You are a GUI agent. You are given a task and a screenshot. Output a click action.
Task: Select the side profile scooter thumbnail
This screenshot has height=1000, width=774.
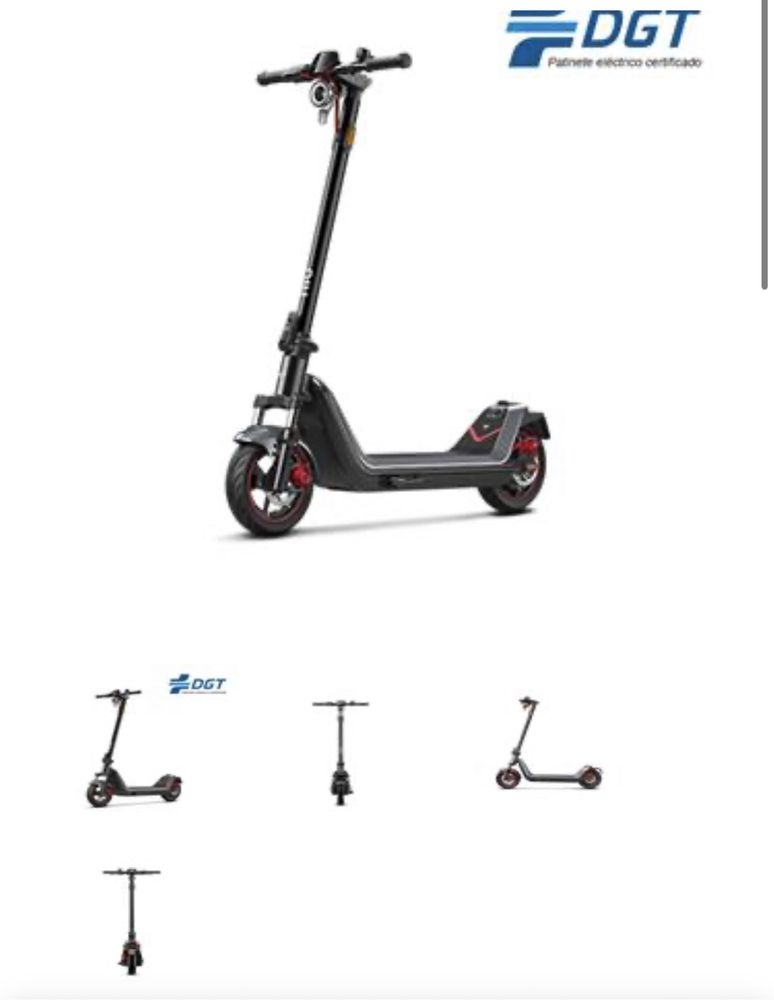click(x=548, y=745)
